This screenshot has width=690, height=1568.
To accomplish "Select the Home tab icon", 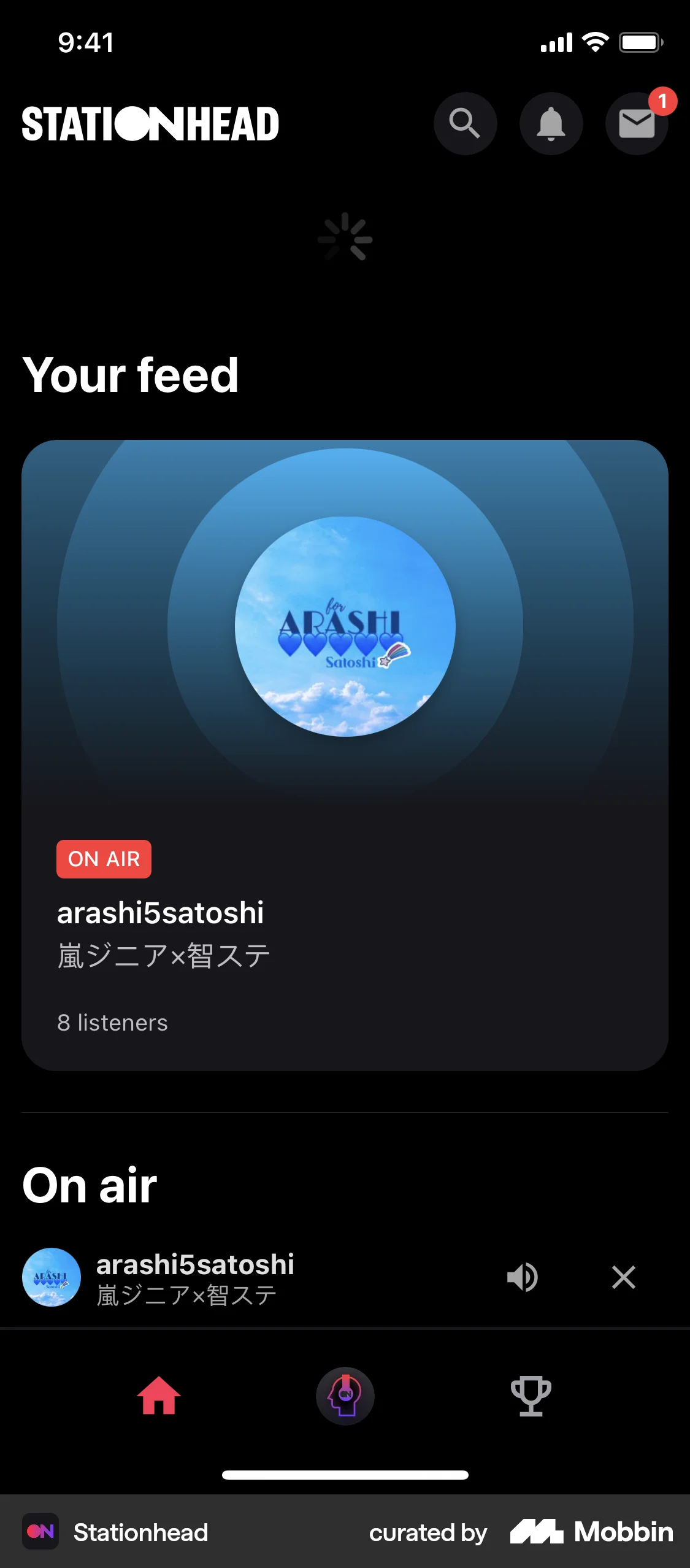I will coord(159,1395).
